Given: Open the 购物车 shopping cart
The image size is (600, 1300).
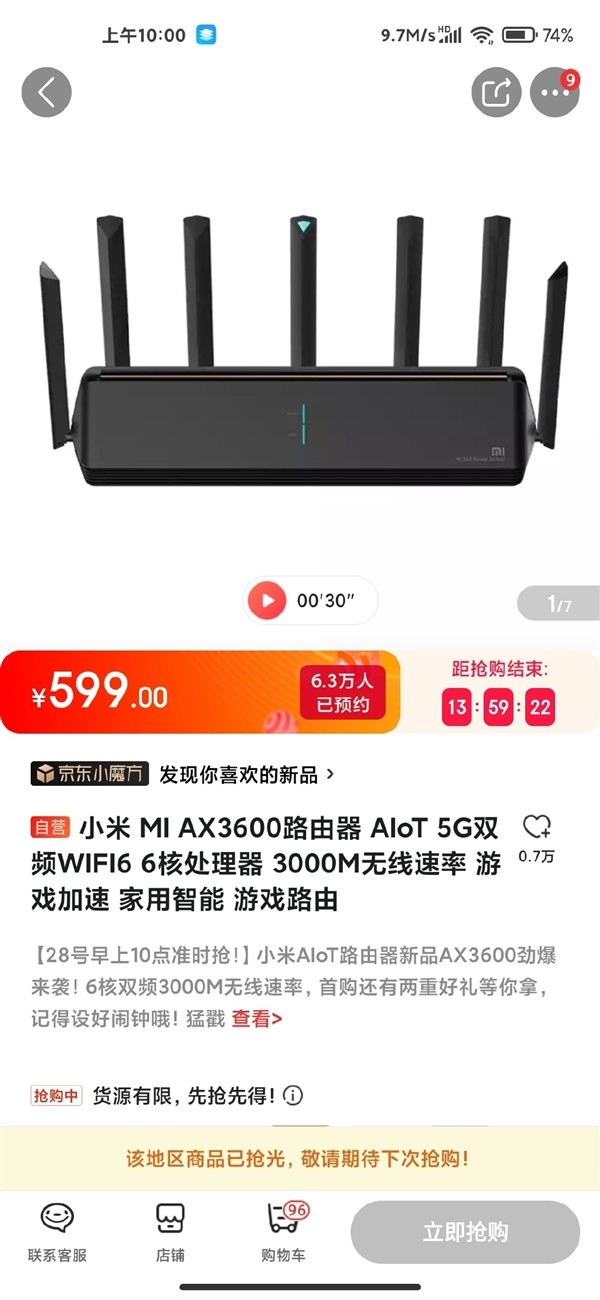Looking at the screenshot, I should 283,1232.
